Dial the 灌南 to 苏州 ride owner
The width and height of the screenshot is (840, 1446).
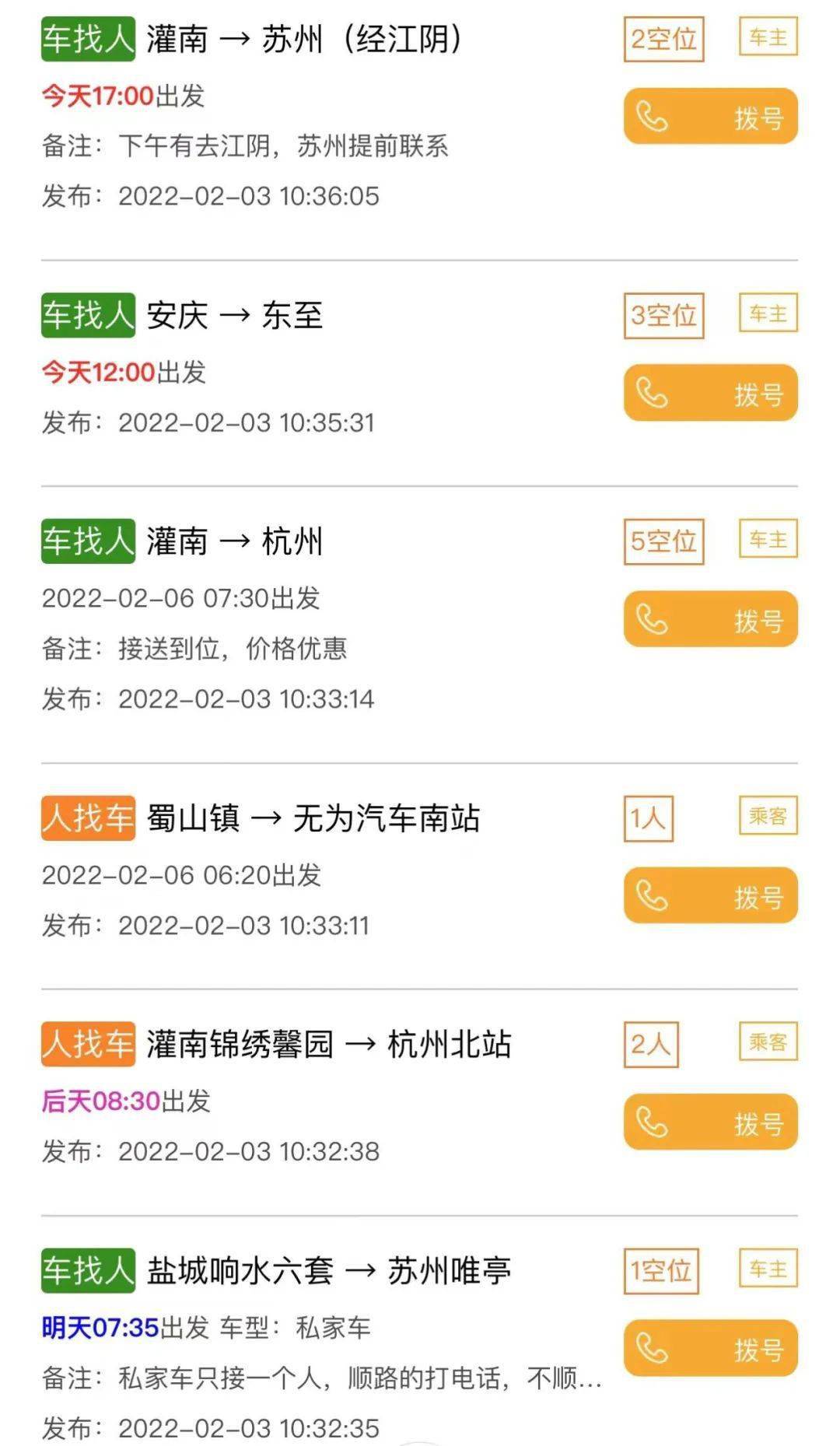[710, 117]
